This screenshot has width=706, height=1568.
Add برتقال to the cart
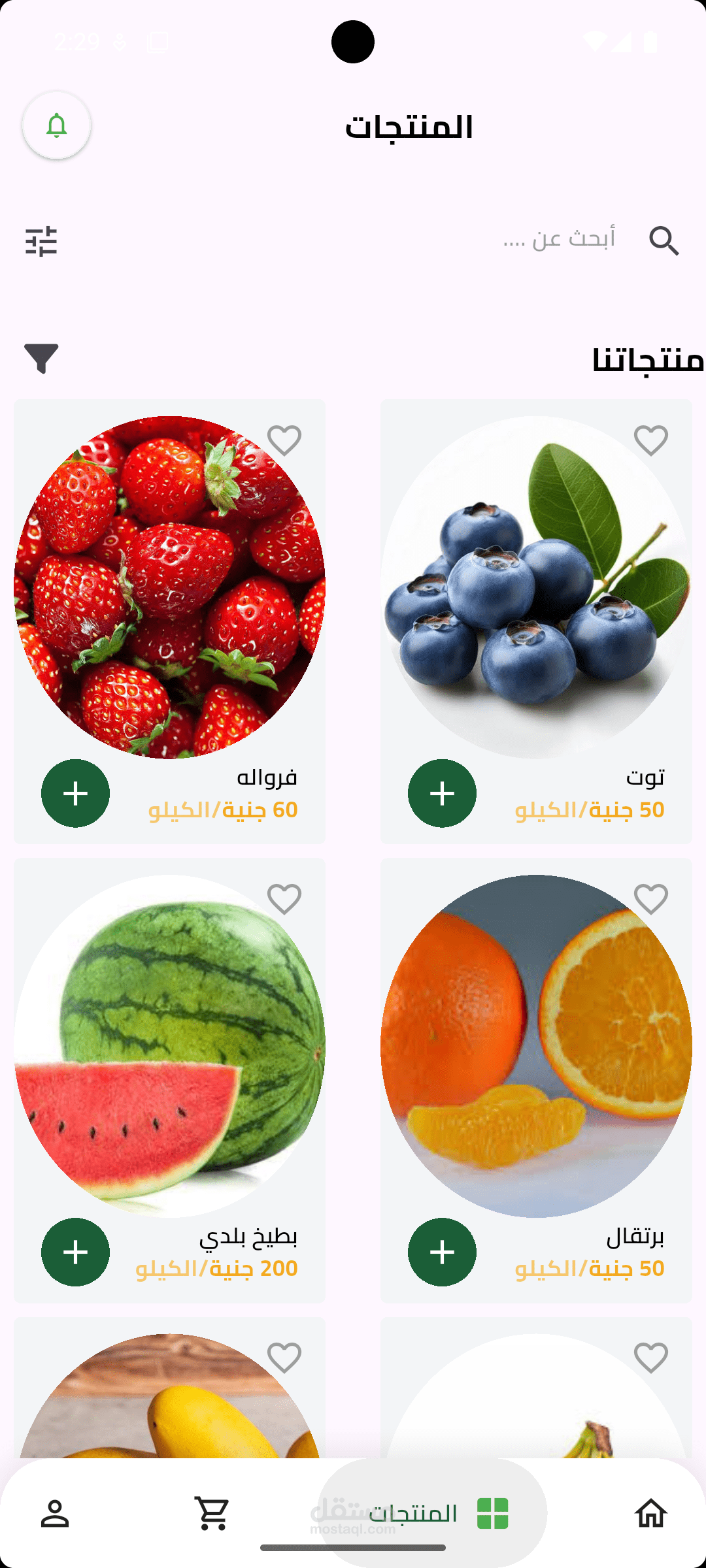click(x=443, y=1252)
